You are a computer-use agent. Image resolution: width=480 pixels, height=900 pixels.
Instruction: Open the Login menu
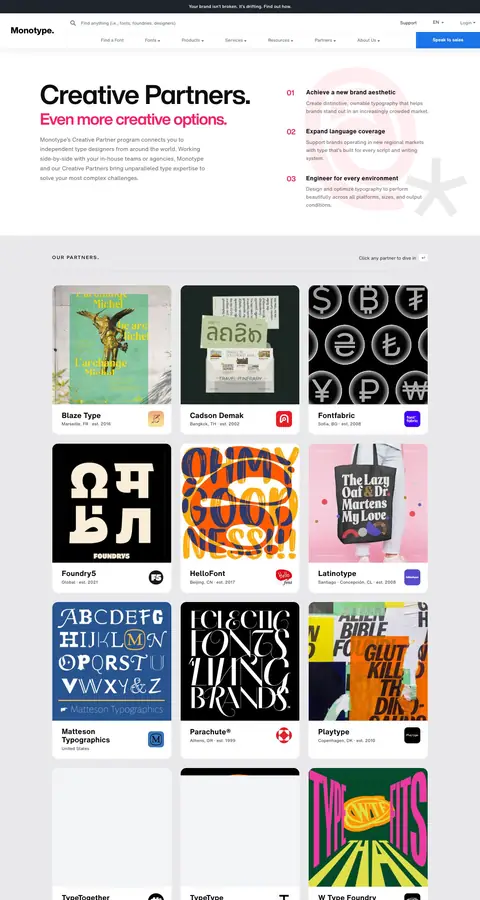pyautogui.click(x=467, y=23)
